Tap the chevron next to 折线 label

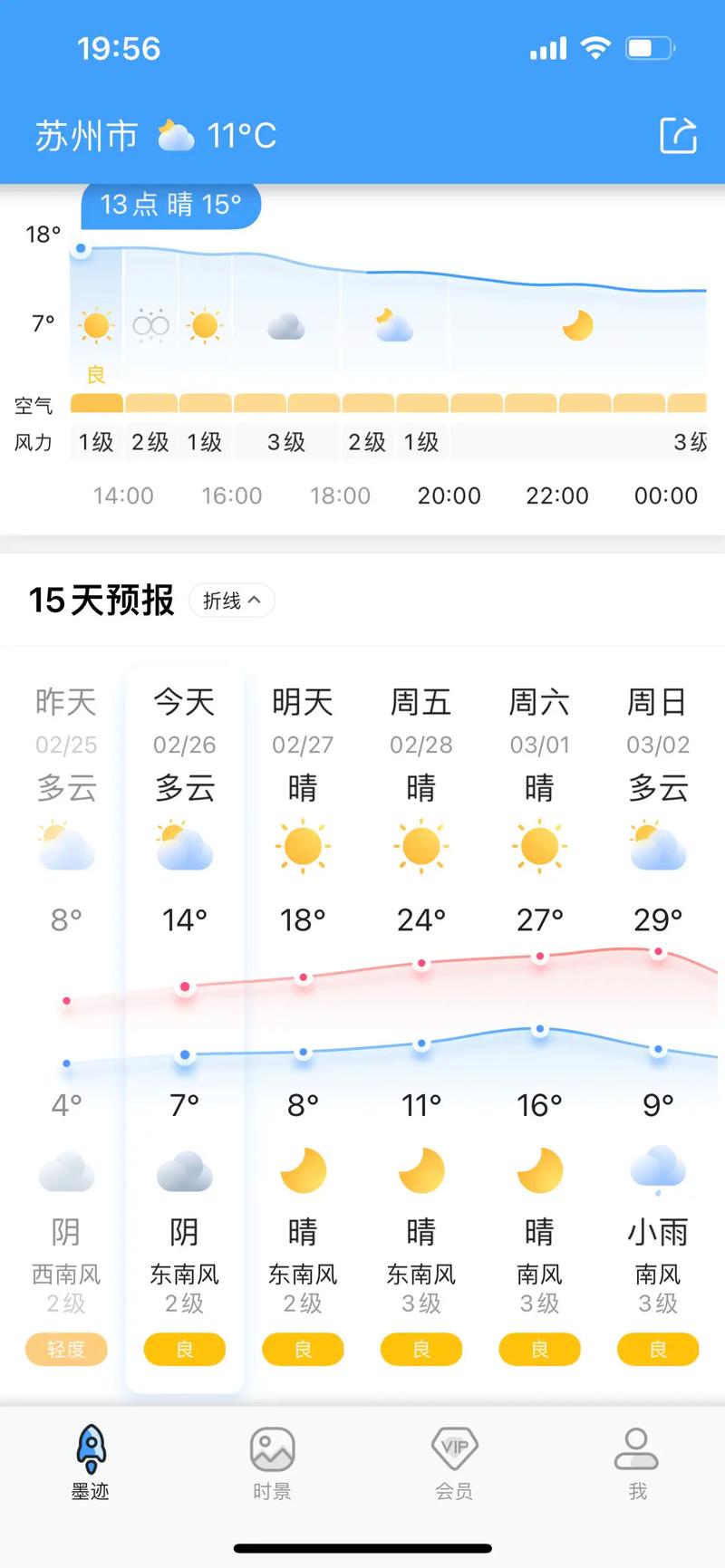(x=255, y=600)
